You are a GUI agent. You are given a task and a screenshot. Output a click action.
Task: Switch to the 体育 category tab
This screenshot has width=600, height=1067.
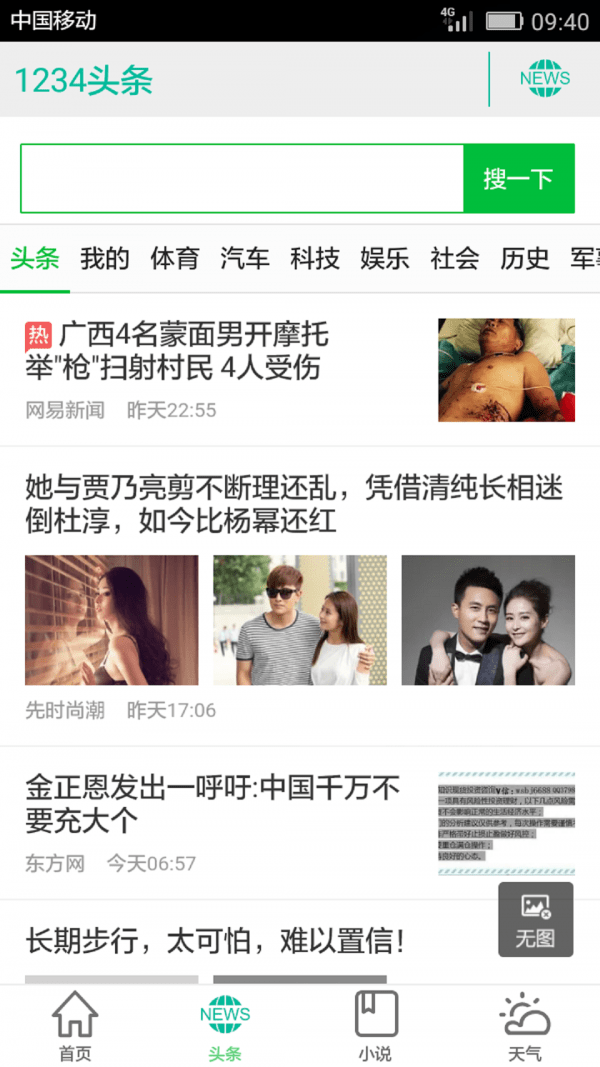pyautogui.click(x=175, y=259)
